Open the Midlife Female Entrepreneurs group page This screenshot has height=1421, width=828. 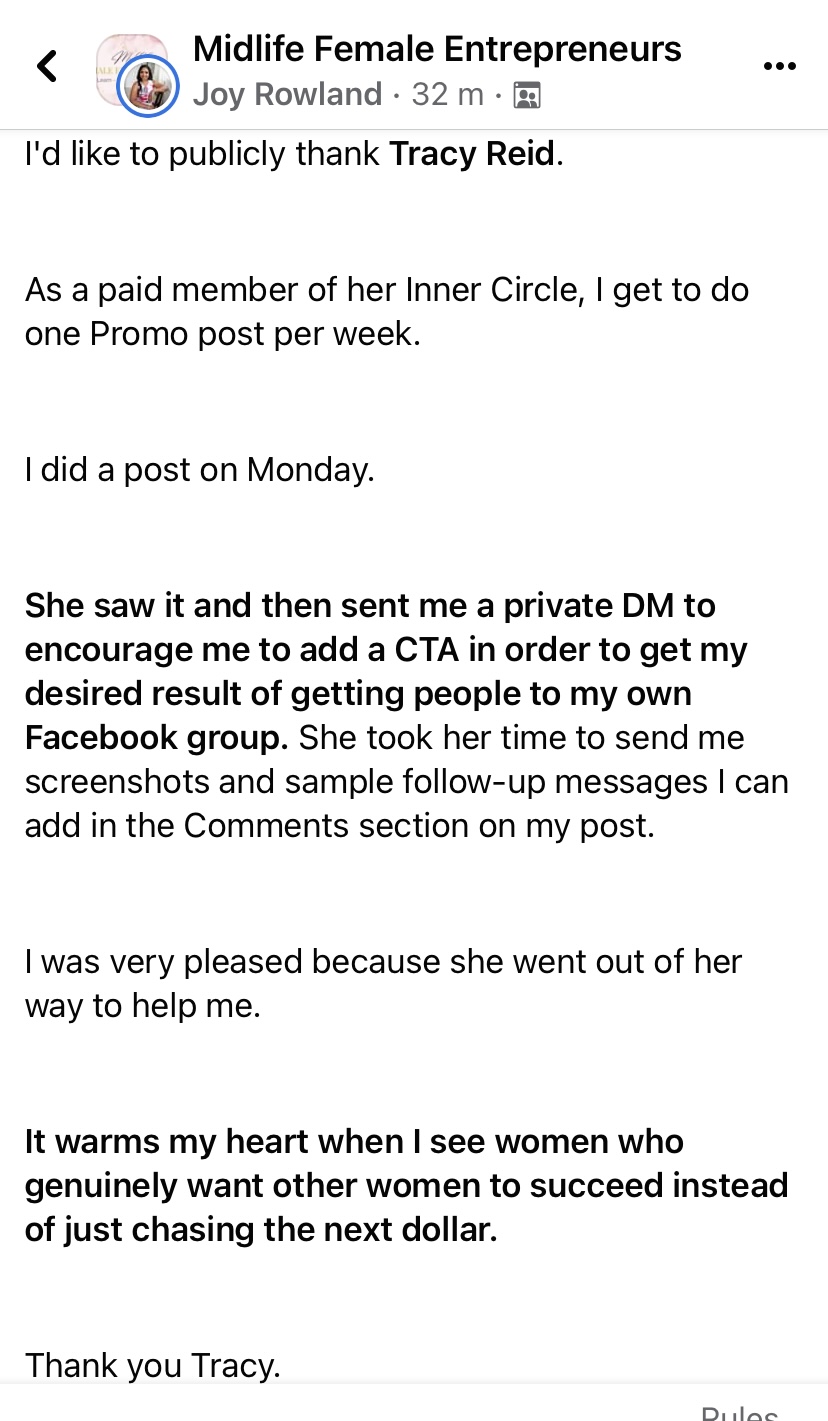coord(437,48)
